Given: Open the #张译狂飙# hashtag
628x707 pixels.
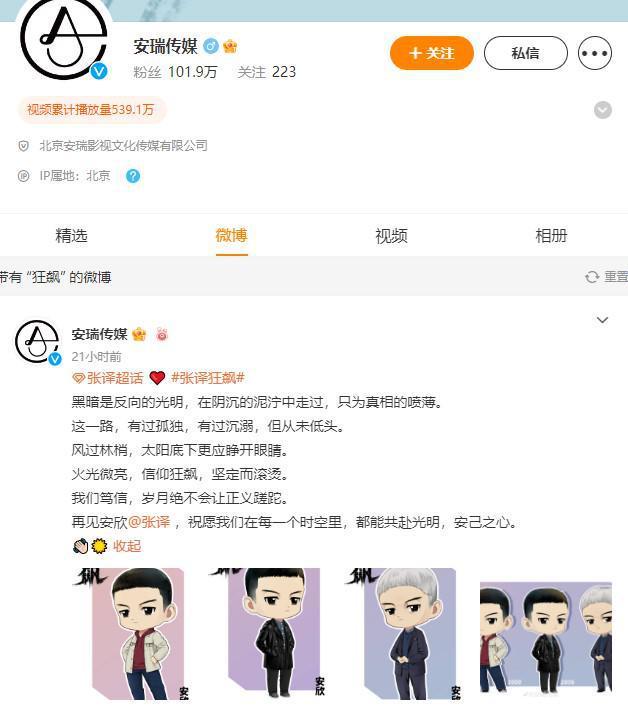Looking at the screenshot, I should point(208,378).
